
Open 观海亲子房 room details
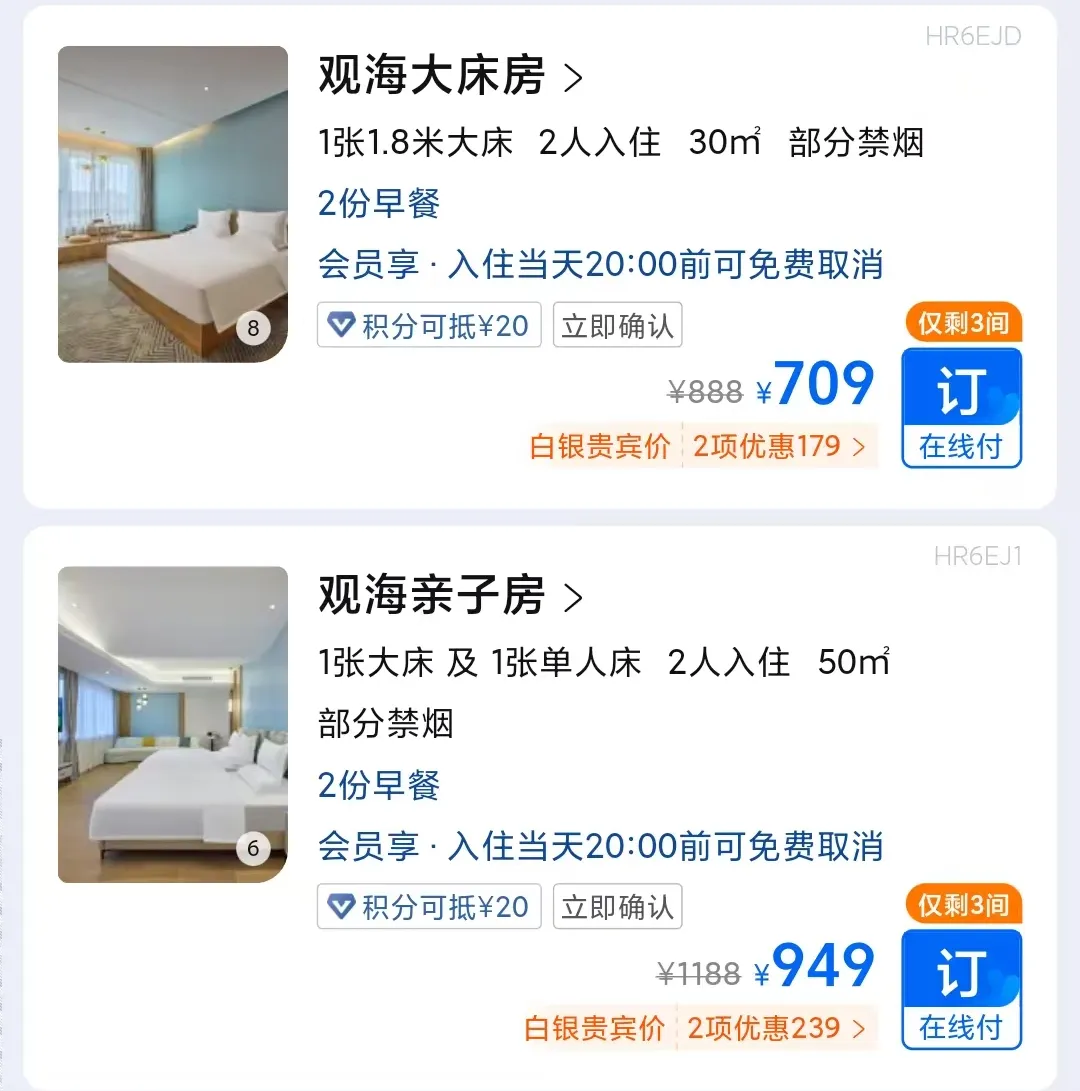pyautogui.click(x=449, y=598)
